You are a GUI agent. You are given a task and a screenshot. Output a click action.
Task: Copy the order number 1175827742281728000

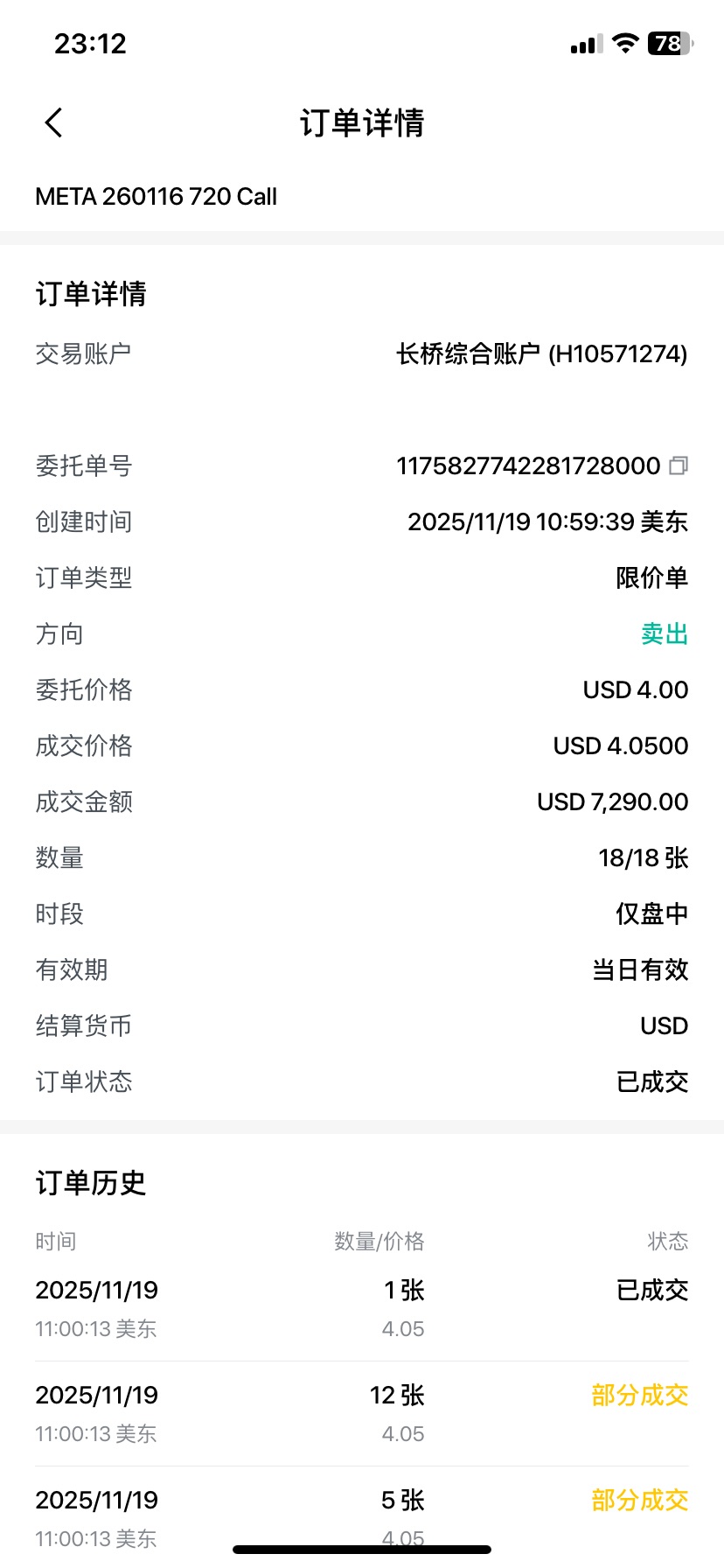click(679, 466)
